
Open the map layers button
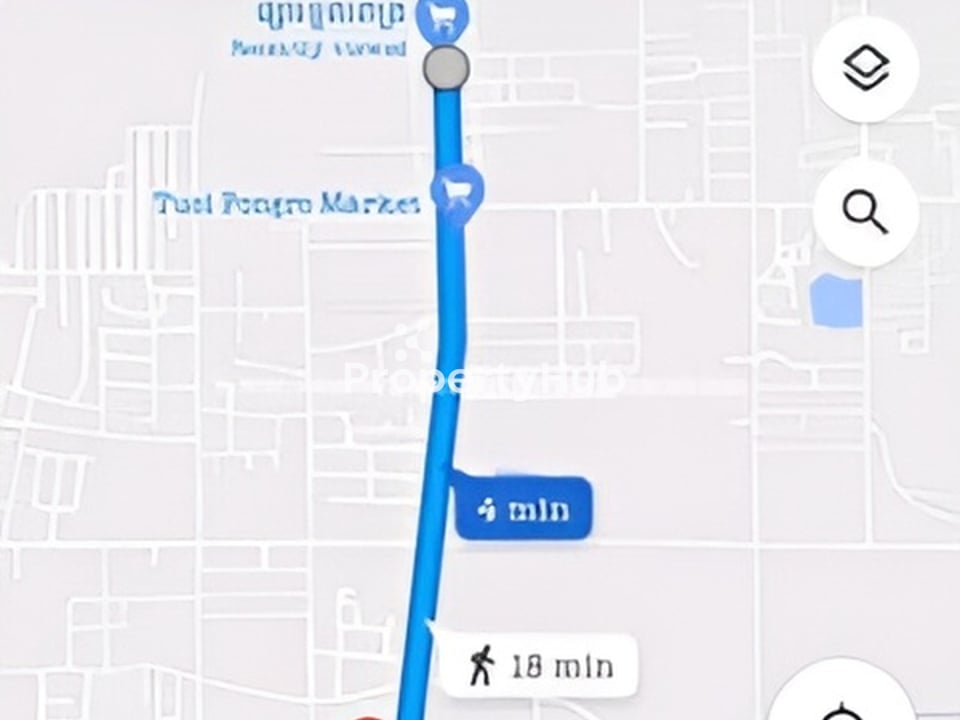pos(865,70)
